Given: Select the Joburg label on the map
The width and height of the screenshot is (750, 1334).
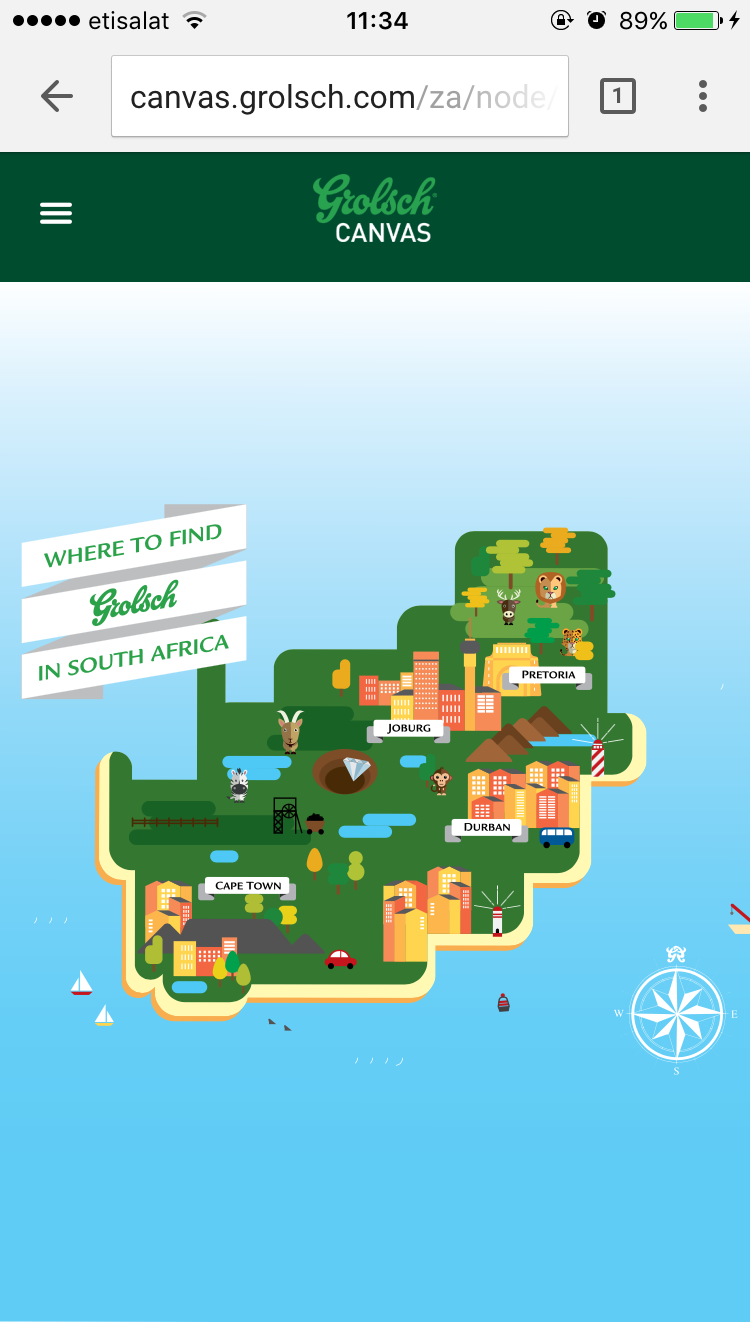Looking at the screenshot, I should pyautogui.click(x=410, y=728).
